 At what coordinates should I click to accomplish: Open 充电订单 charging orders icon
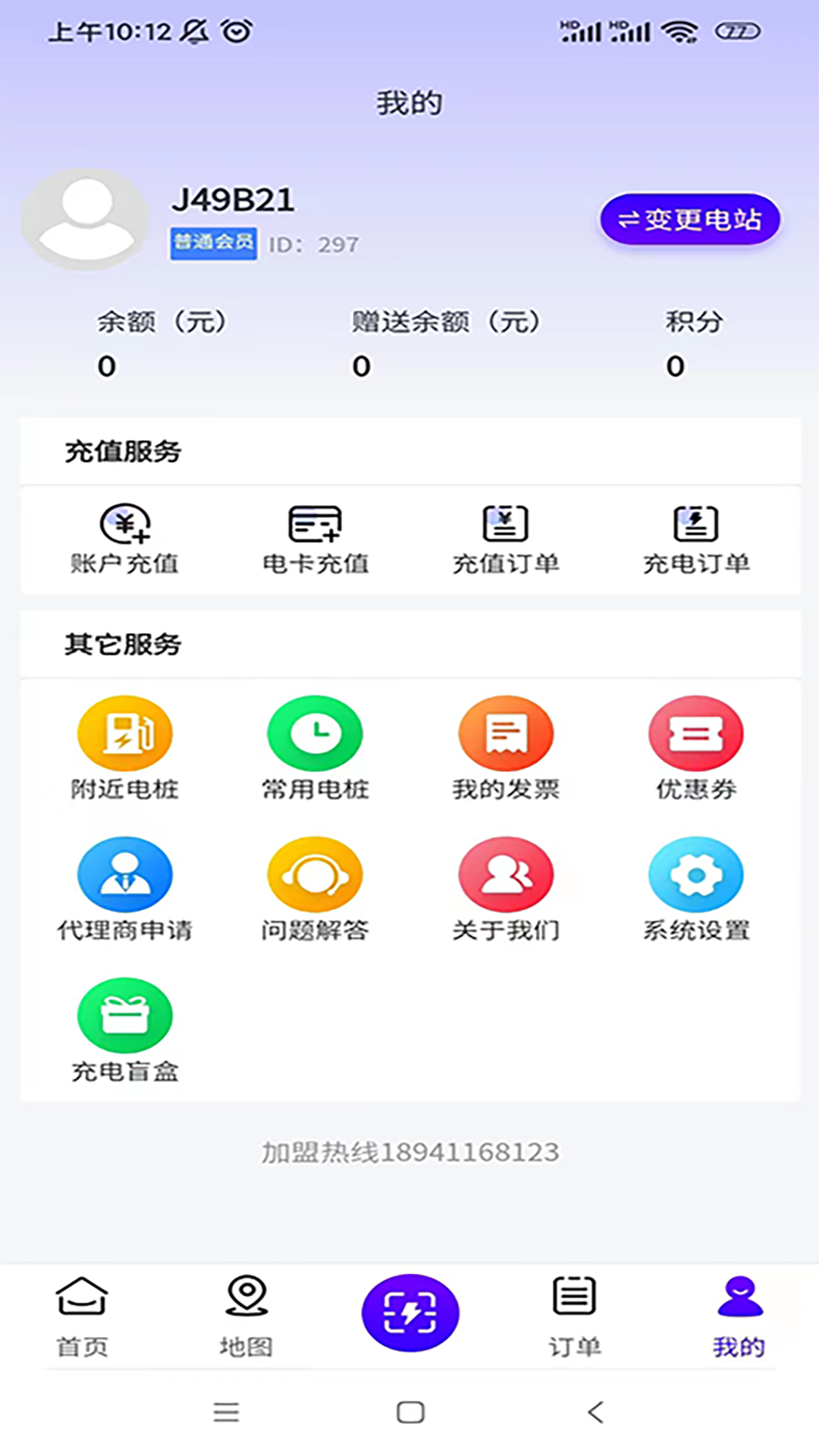695,538
